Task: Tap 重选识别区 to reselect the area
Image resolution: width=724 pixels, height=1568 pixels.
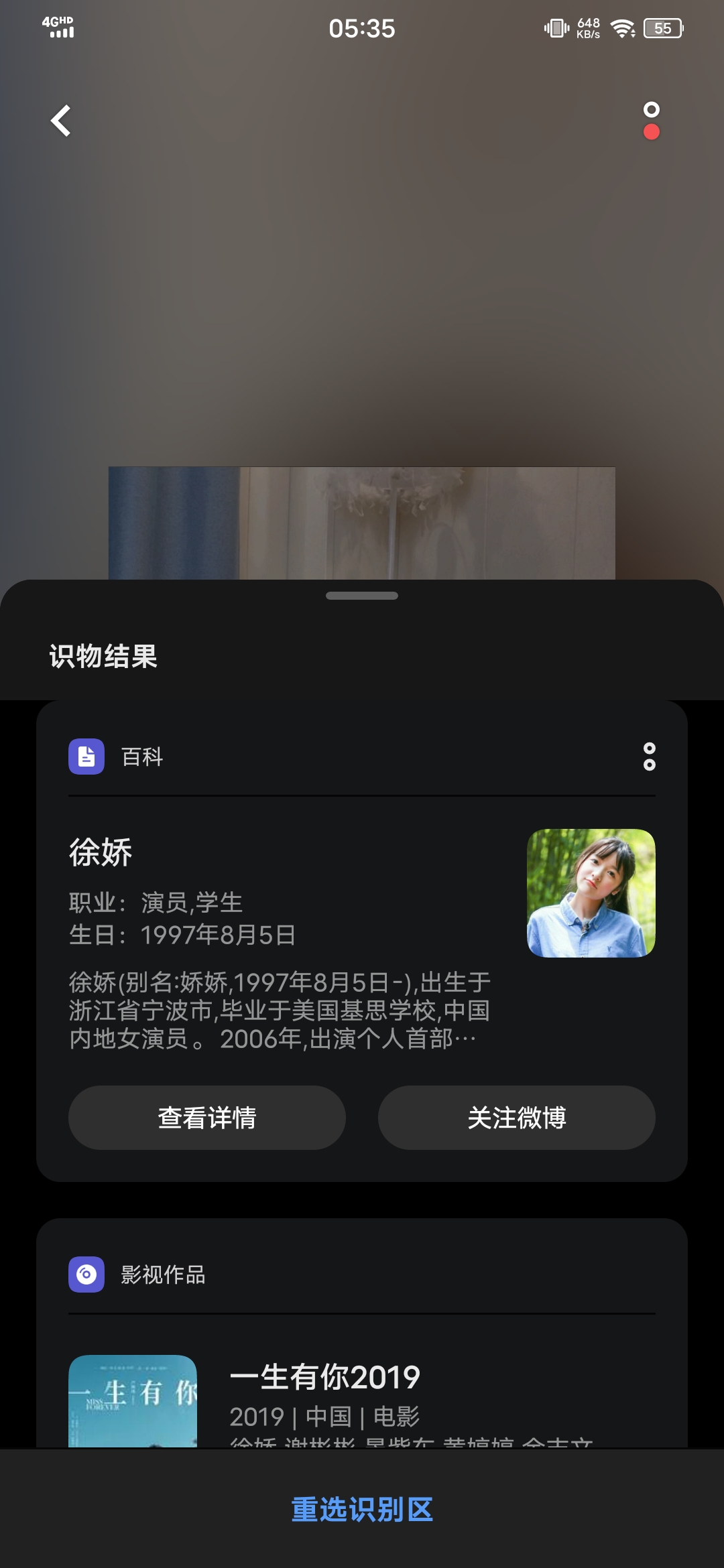Action: click(362, 1510)
